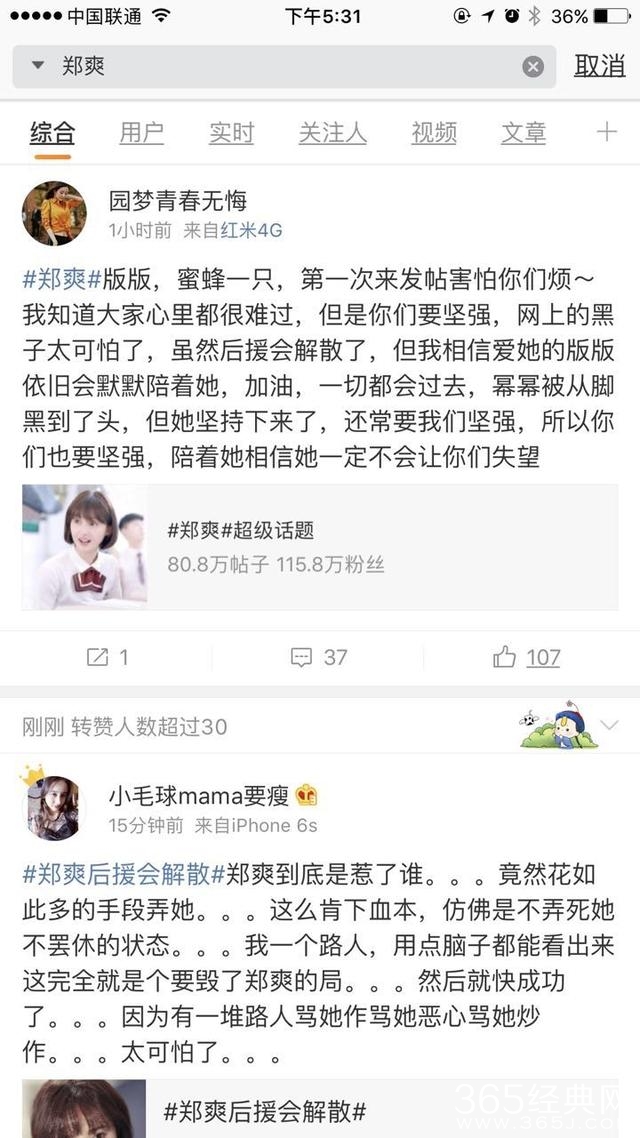
Task: Switch to the 文章 tab
Action: pos(523,133)
